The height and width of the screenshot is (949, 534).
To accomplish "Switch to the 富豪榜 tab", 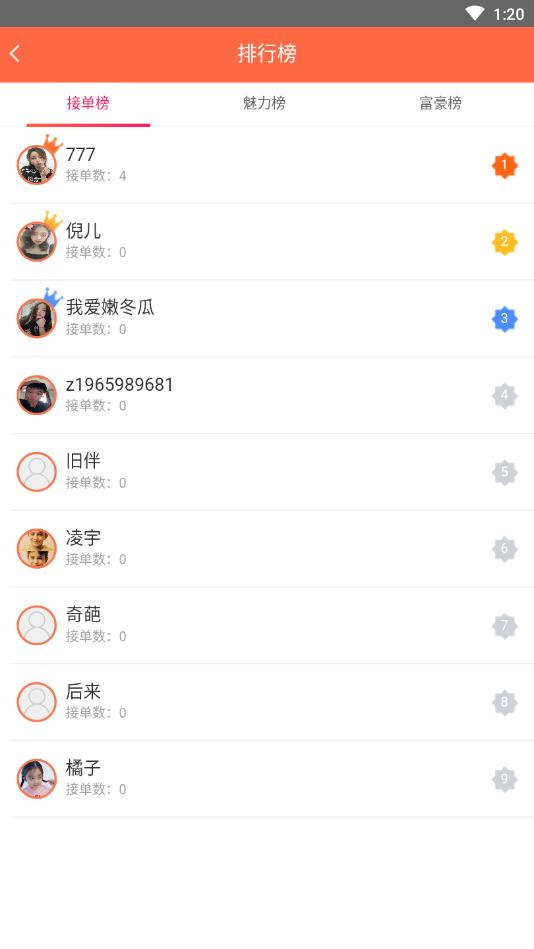I will pyautogui.click(x=441, y=103).
